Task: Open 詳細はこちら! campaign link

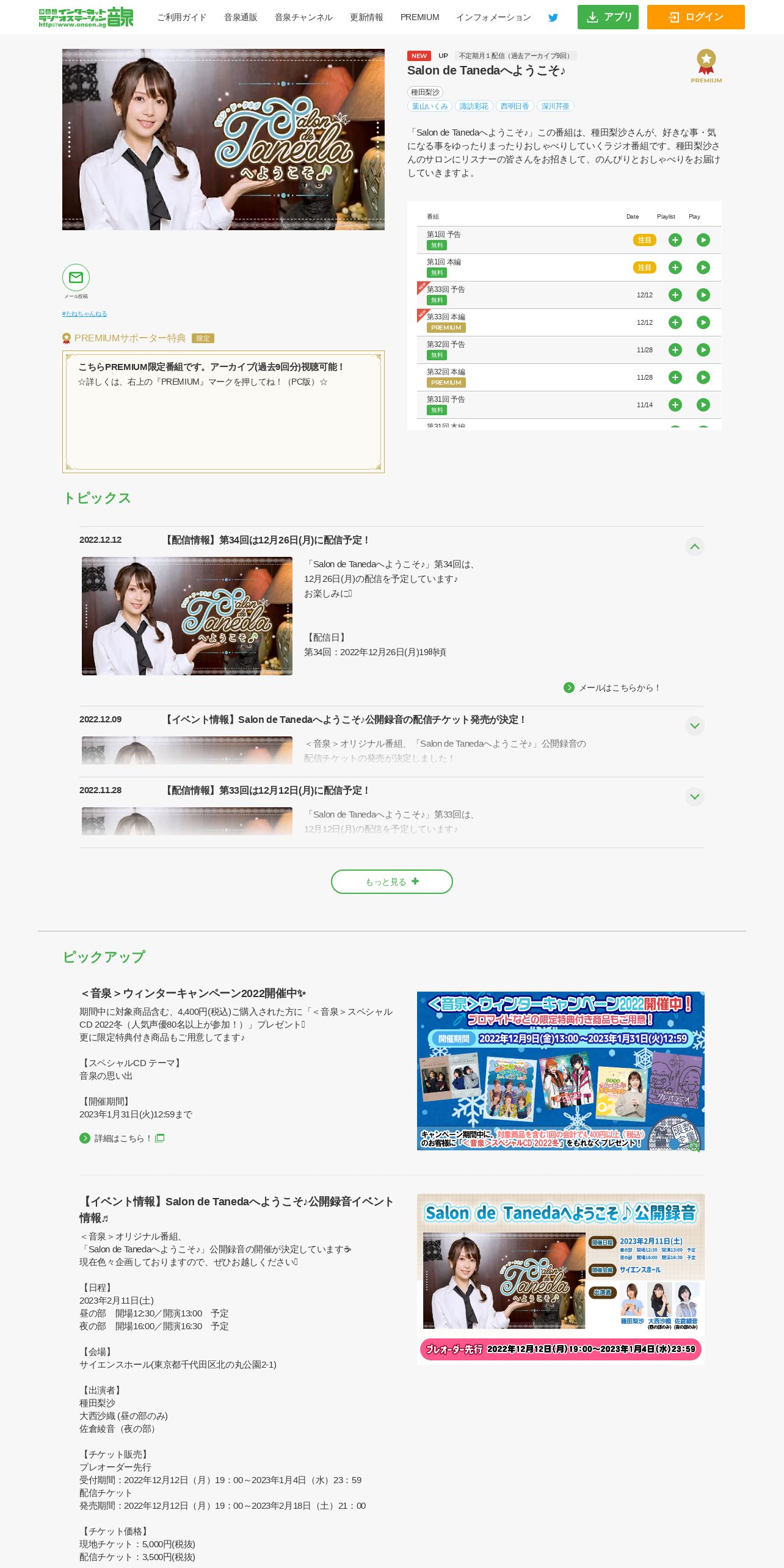Action: 122,1138
